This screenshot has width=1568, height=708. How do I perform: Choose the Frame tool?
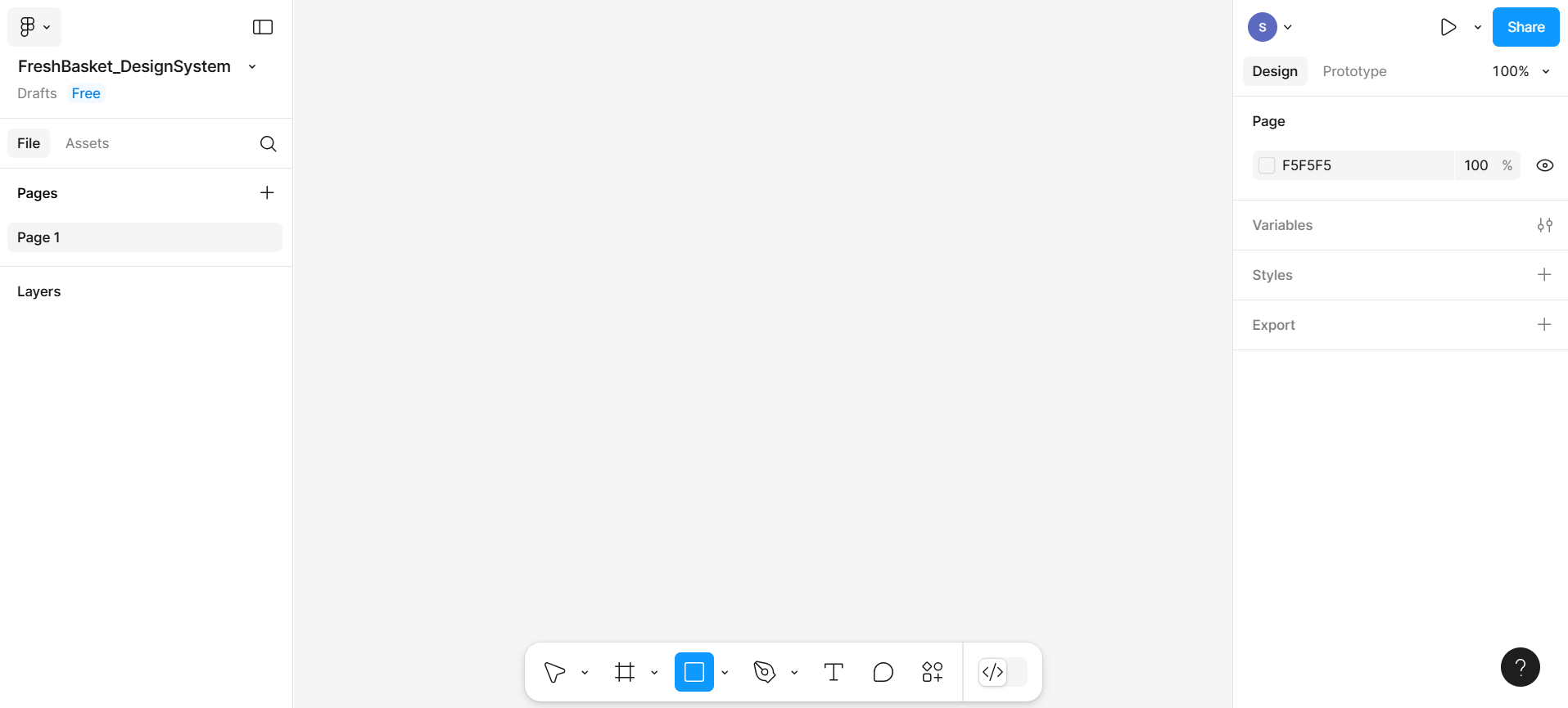[x=625, y=673]
